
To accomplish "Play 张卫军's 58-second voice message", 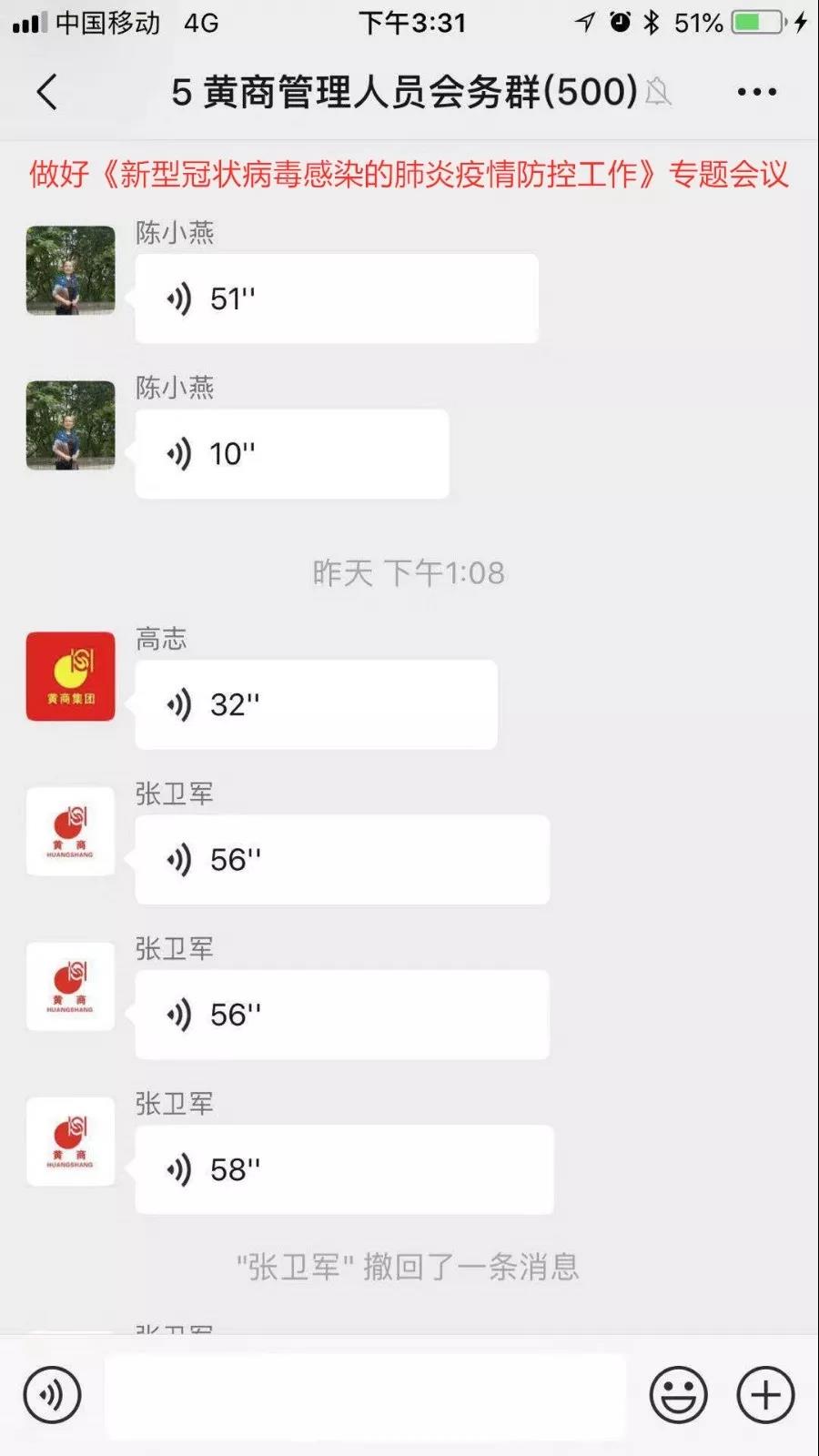I will [343, 1169].
